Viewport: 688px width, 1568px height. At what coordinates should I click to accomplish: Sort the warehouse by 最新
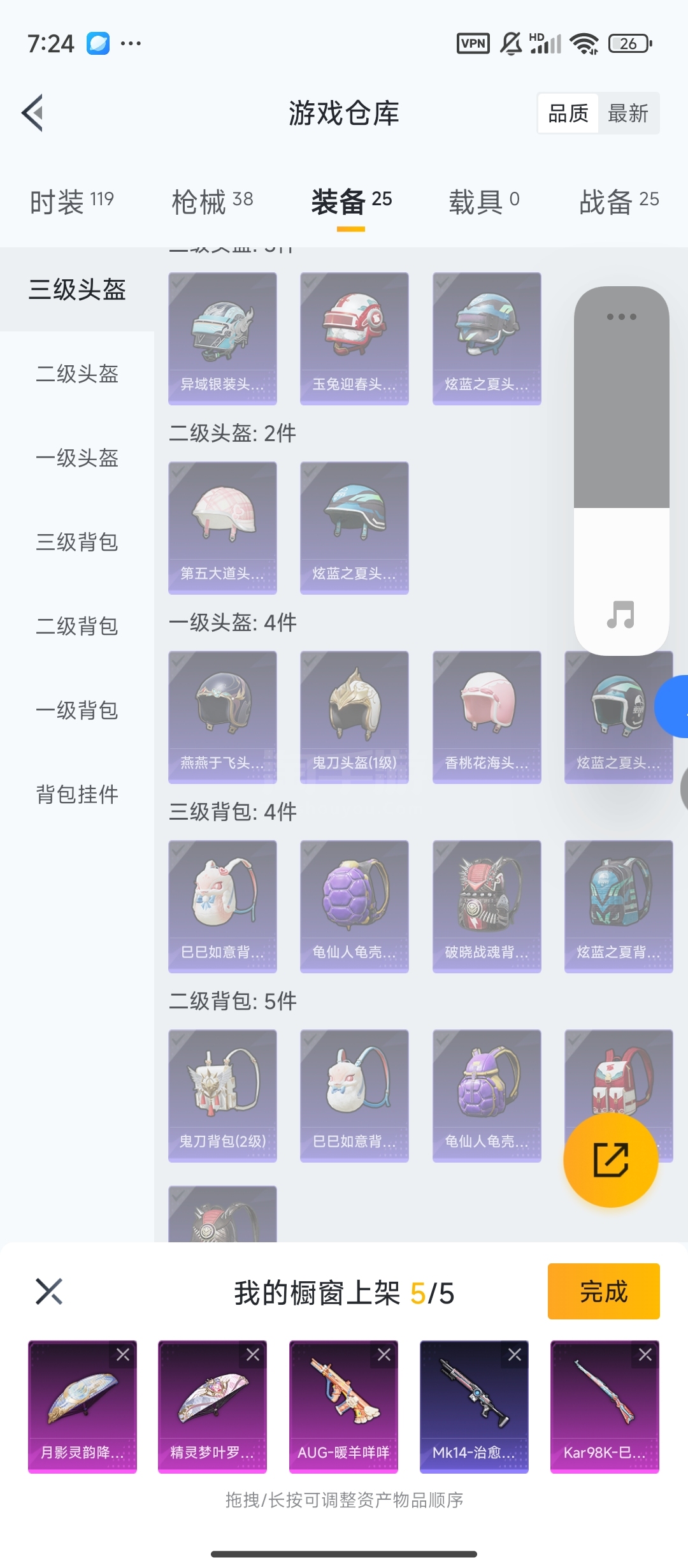click(627, 113)
